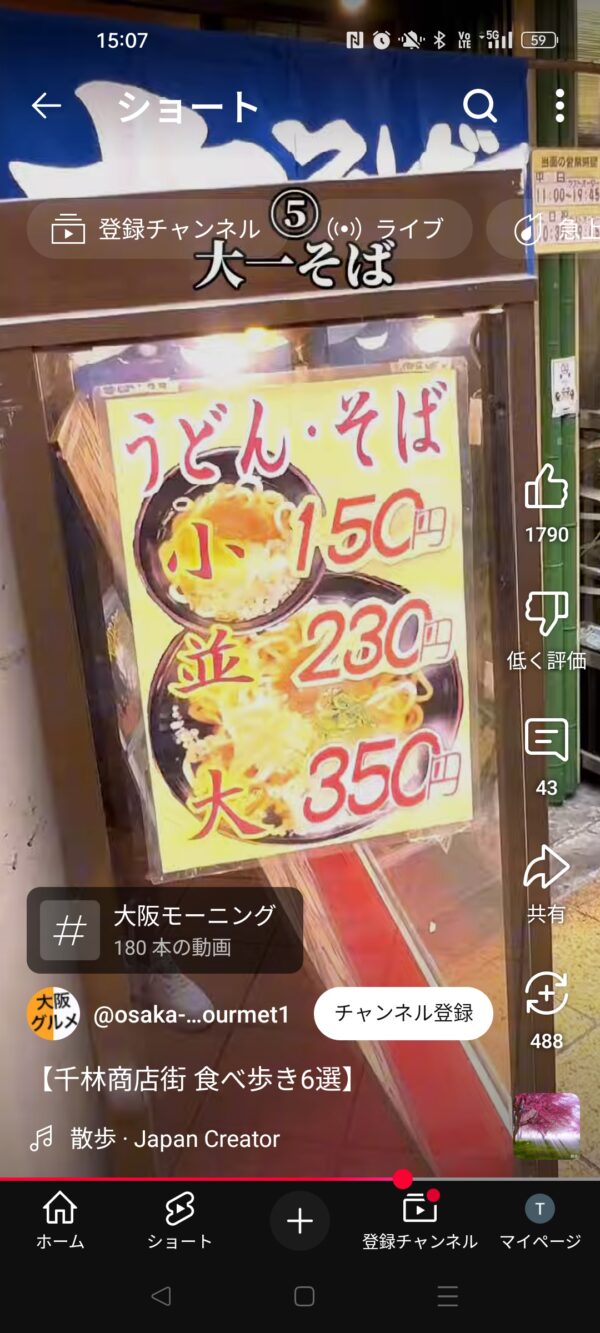Switch to the ショート tab
600x1333 pixels.
tap(180, 1221)
